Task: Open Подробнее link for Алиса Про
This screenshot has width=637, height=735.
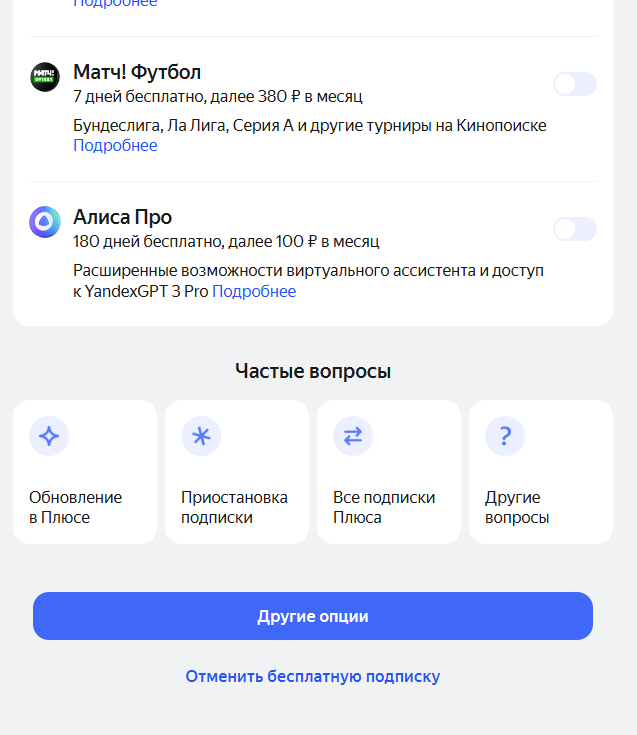Action: [x=254, y=292]
